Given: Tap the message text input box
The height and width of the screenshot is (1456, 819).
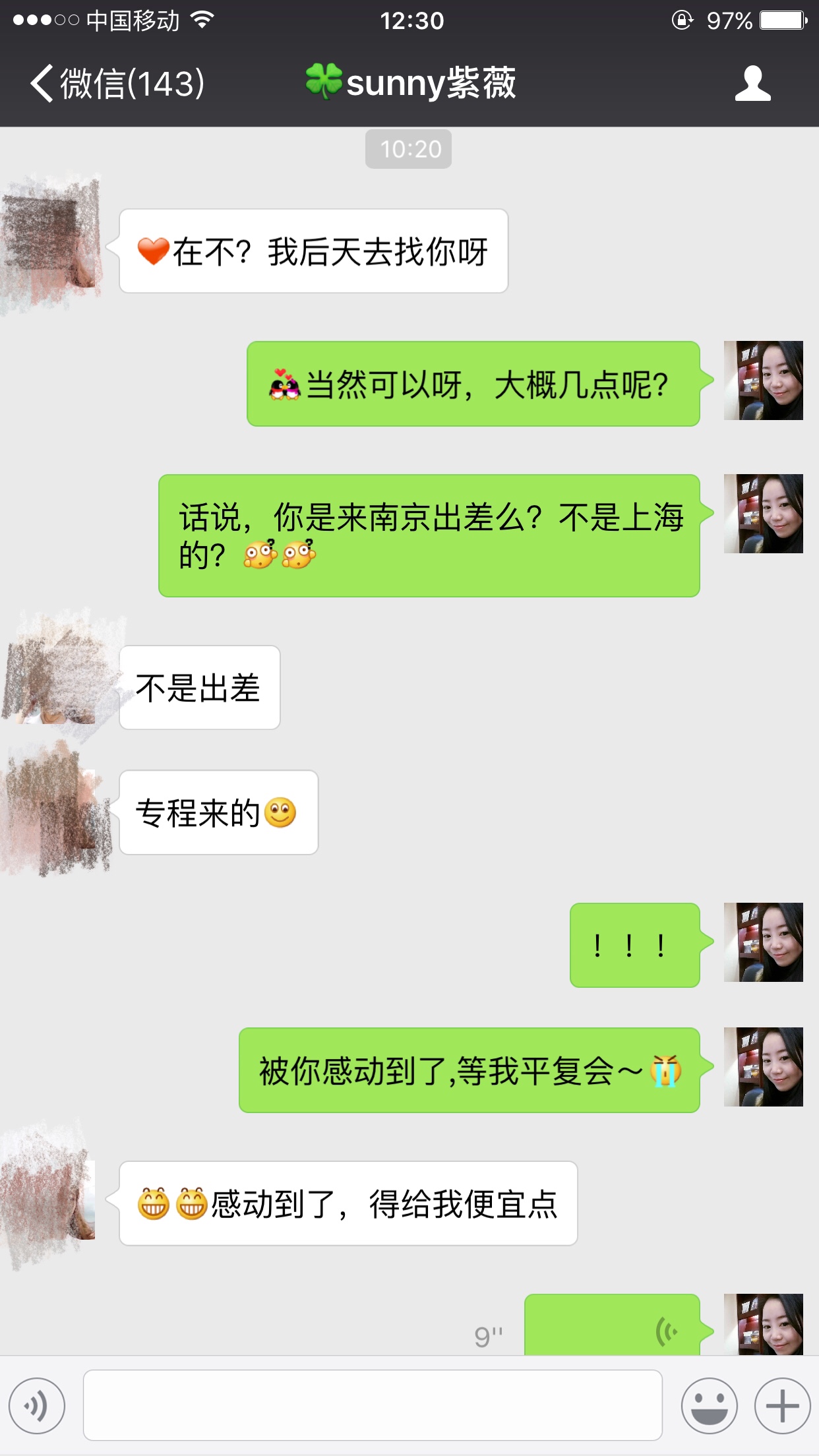Looking at the screenshot, I should point(373,1405).
